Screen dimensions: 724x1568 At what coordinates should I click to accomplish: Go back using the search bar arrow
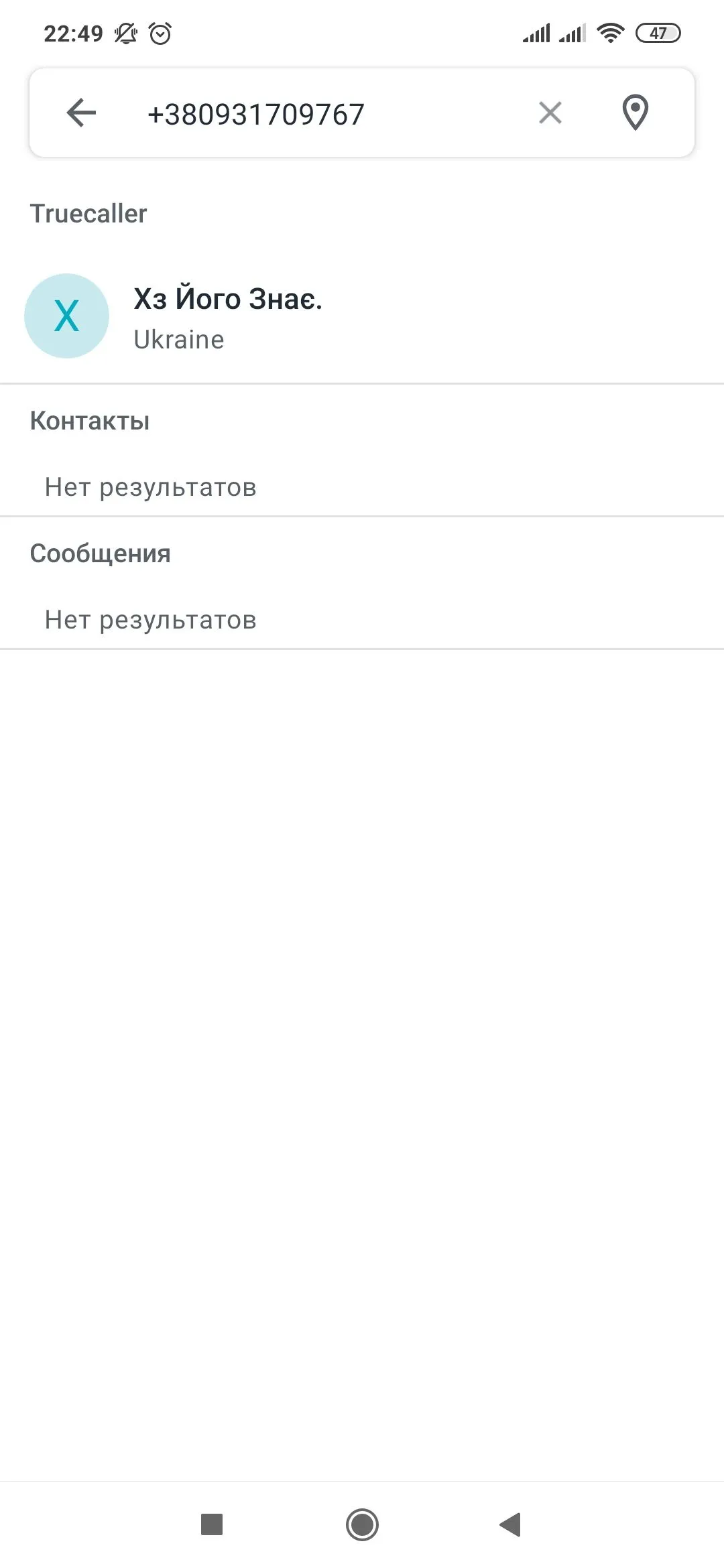pos(82,113)
